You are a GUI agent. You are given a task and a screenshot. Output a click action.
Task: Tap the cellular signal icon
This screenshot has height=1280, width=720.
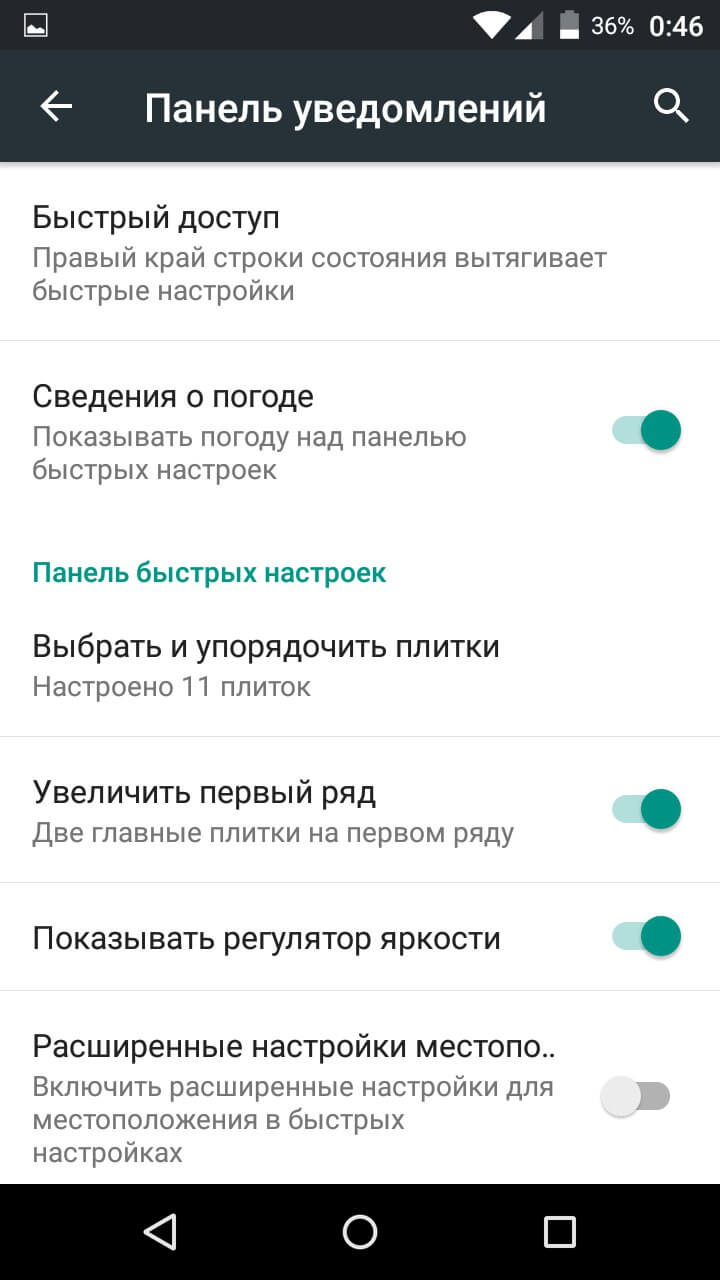pos(530,23)
